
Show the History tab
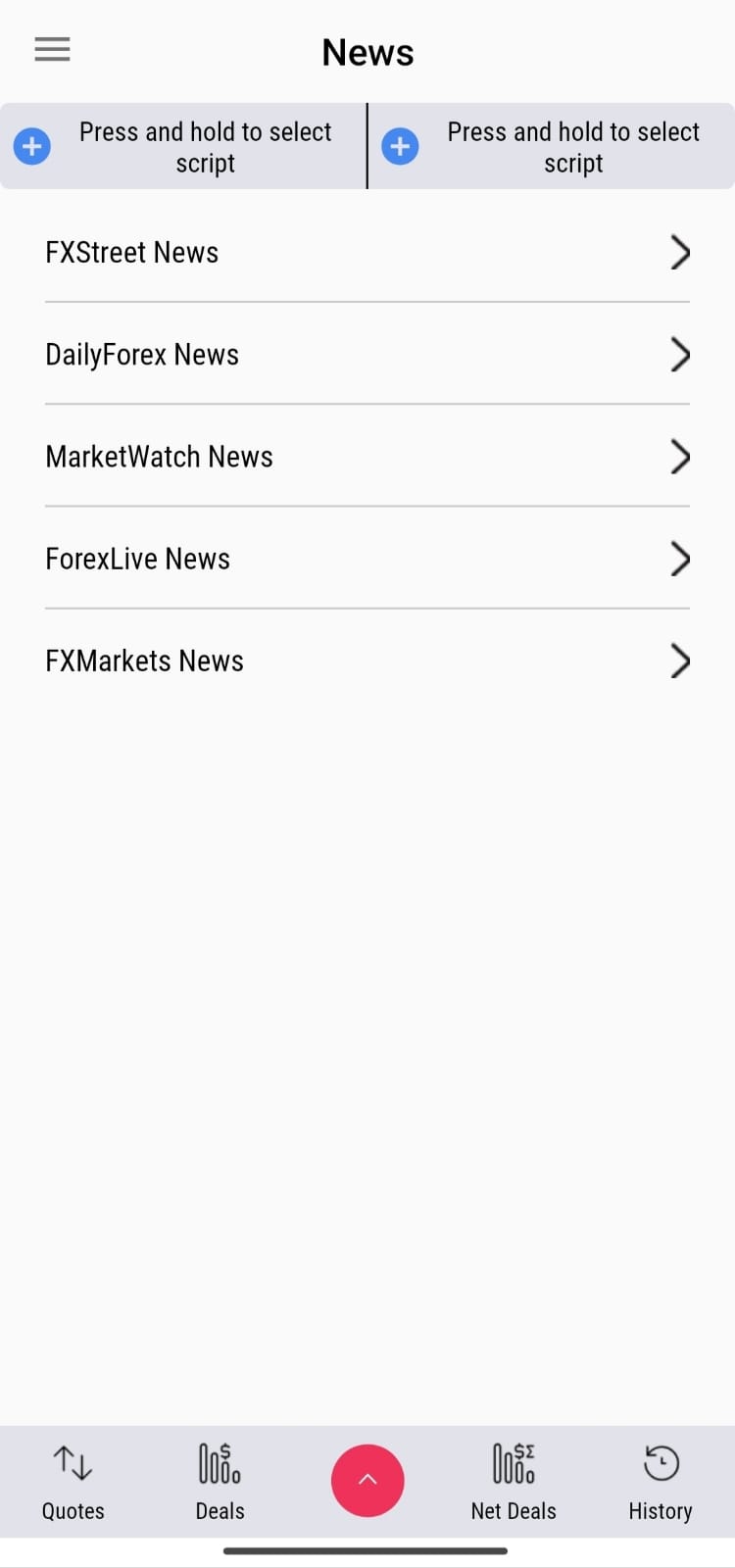click(661, 1482)
